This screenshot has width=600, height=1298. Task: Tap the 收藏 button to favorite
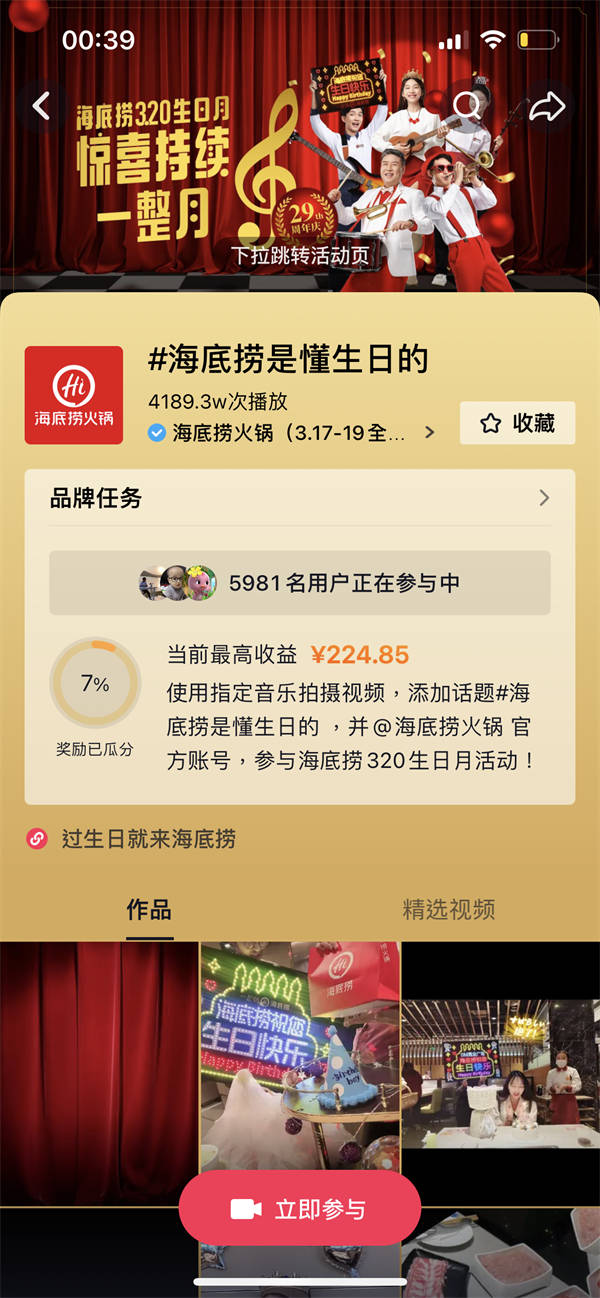click(517, 423)
